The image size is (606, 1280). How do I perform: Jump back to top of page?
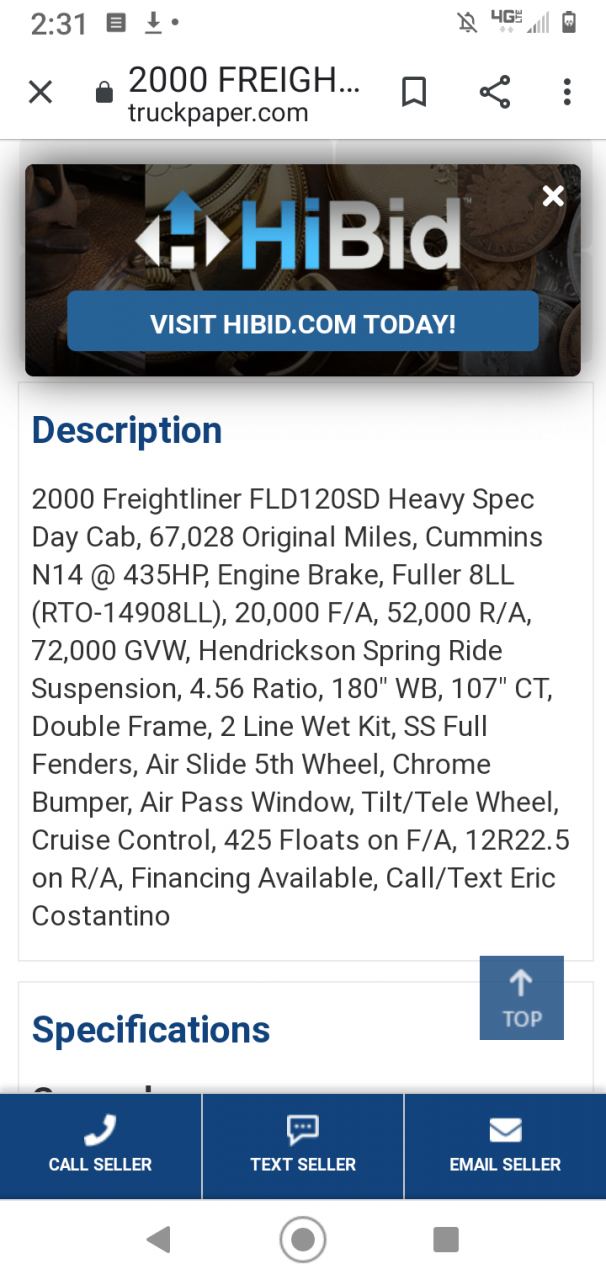click(522, 998)
